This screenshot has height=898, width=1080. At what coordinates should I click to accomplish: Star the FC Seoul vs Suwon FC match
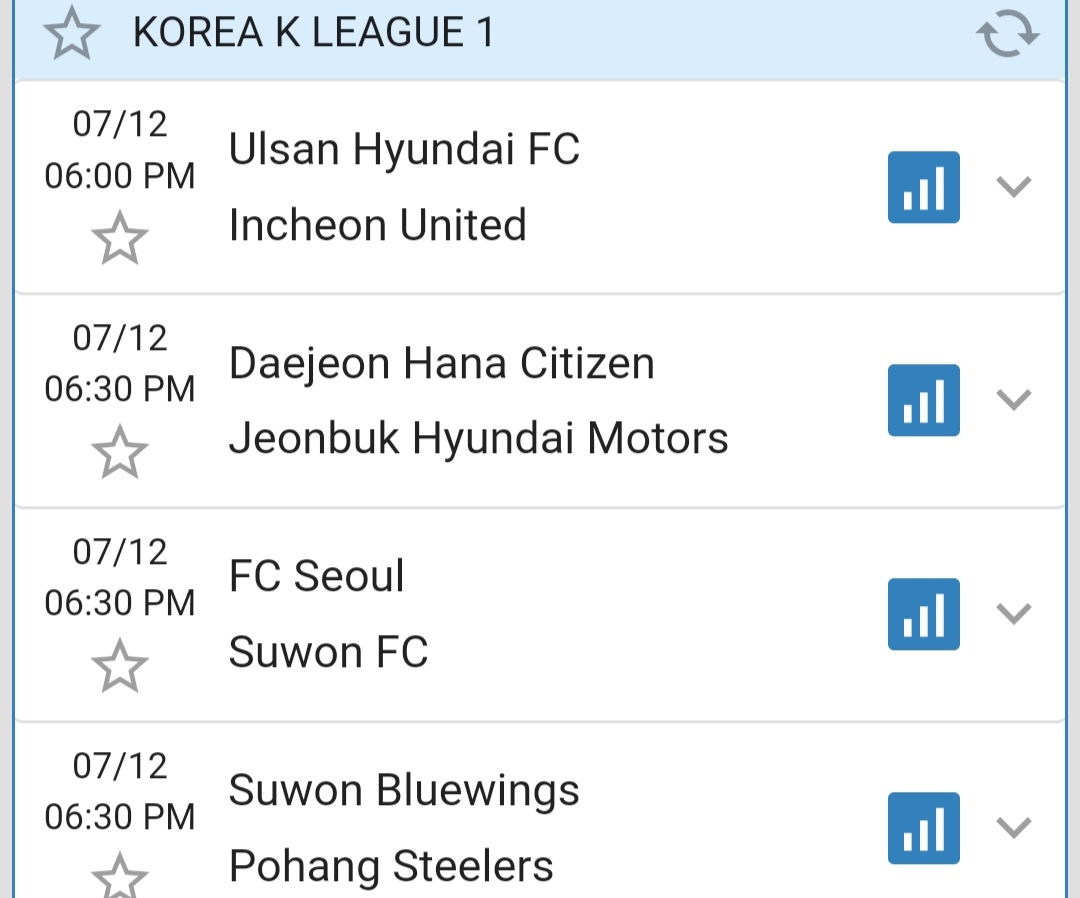click(120, 666)
